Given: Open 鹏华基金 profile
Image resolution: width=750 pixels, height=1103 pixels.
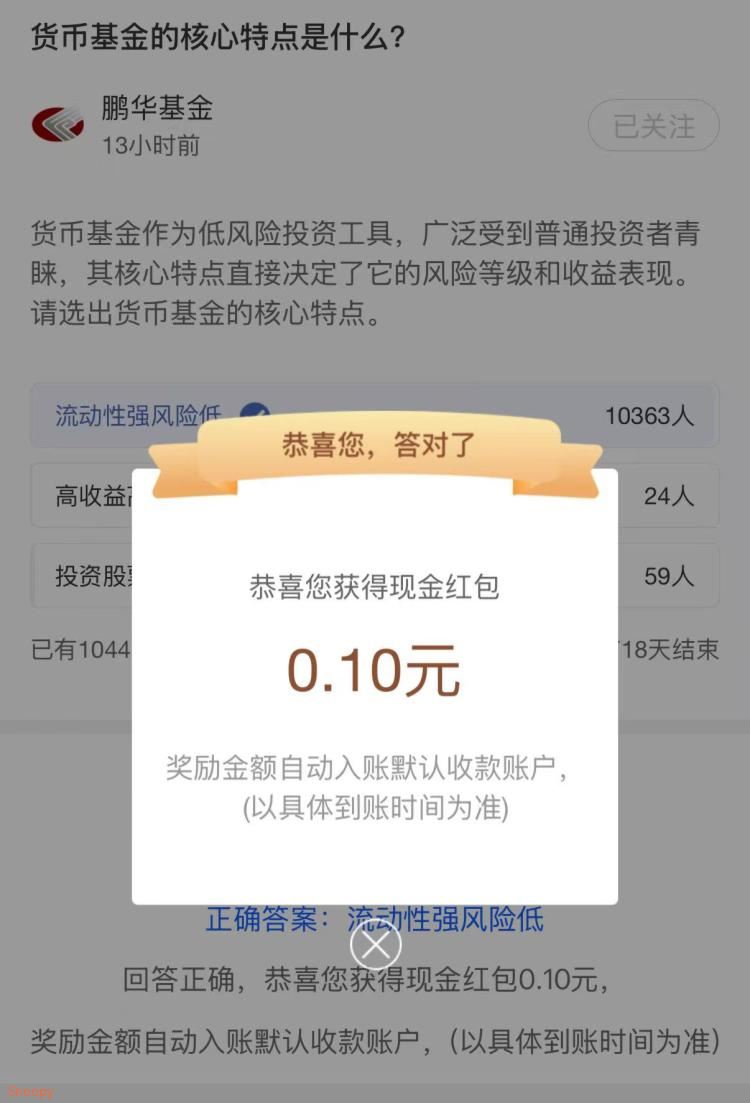Looking at the screenshot, I should 156,108.
